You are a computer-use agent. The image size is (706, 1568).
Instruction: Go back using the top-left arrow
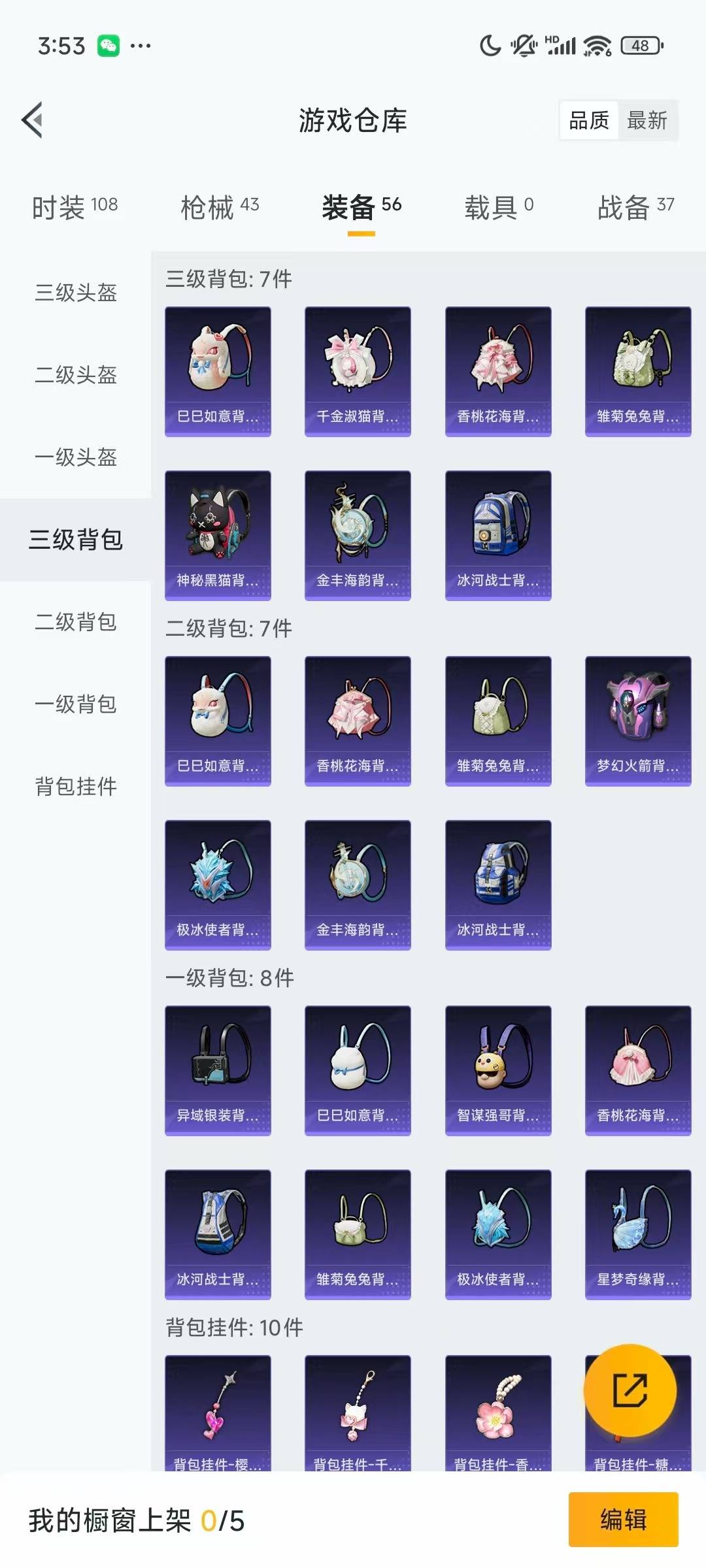pos(33,120)
